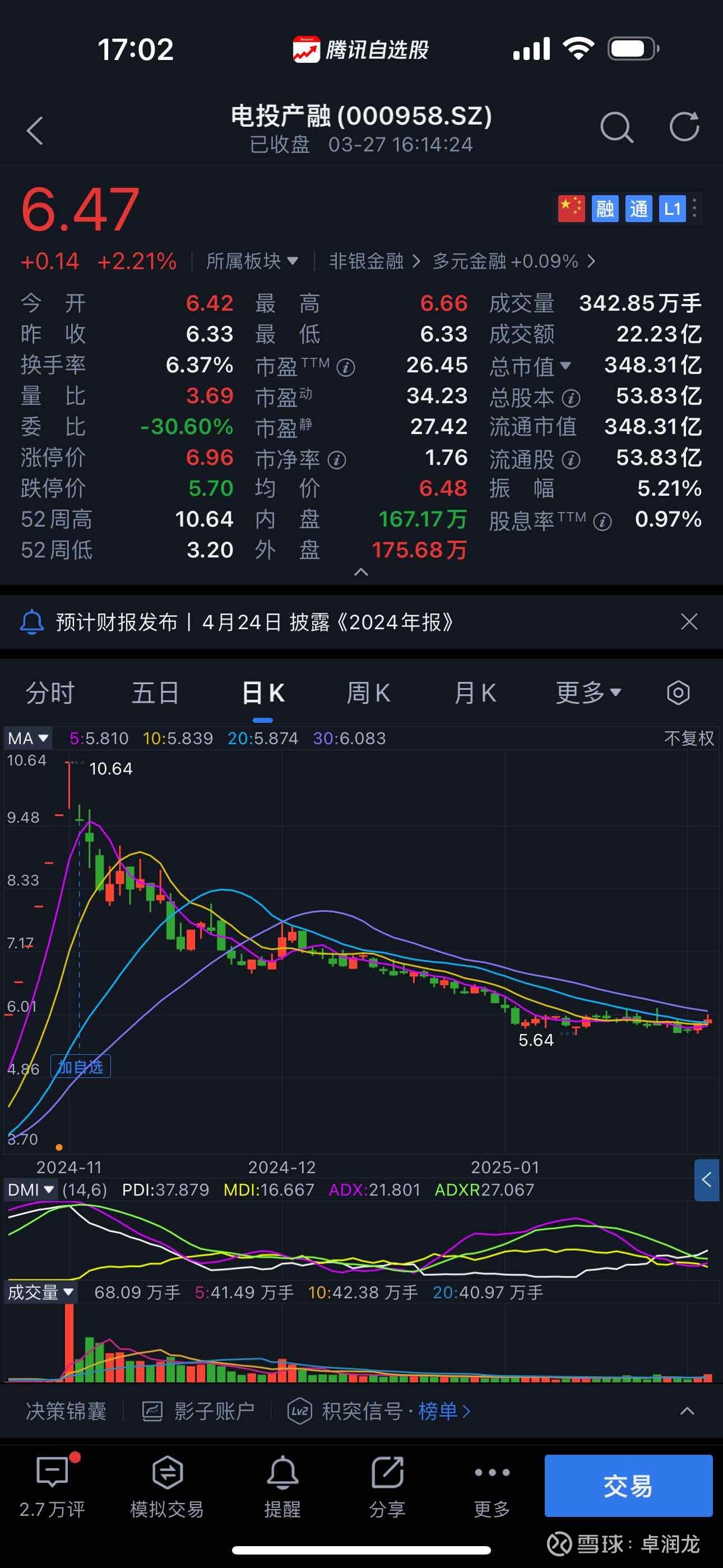
Task: Tap the back arrow to exit stock page
Action: [x=34, y=130]
